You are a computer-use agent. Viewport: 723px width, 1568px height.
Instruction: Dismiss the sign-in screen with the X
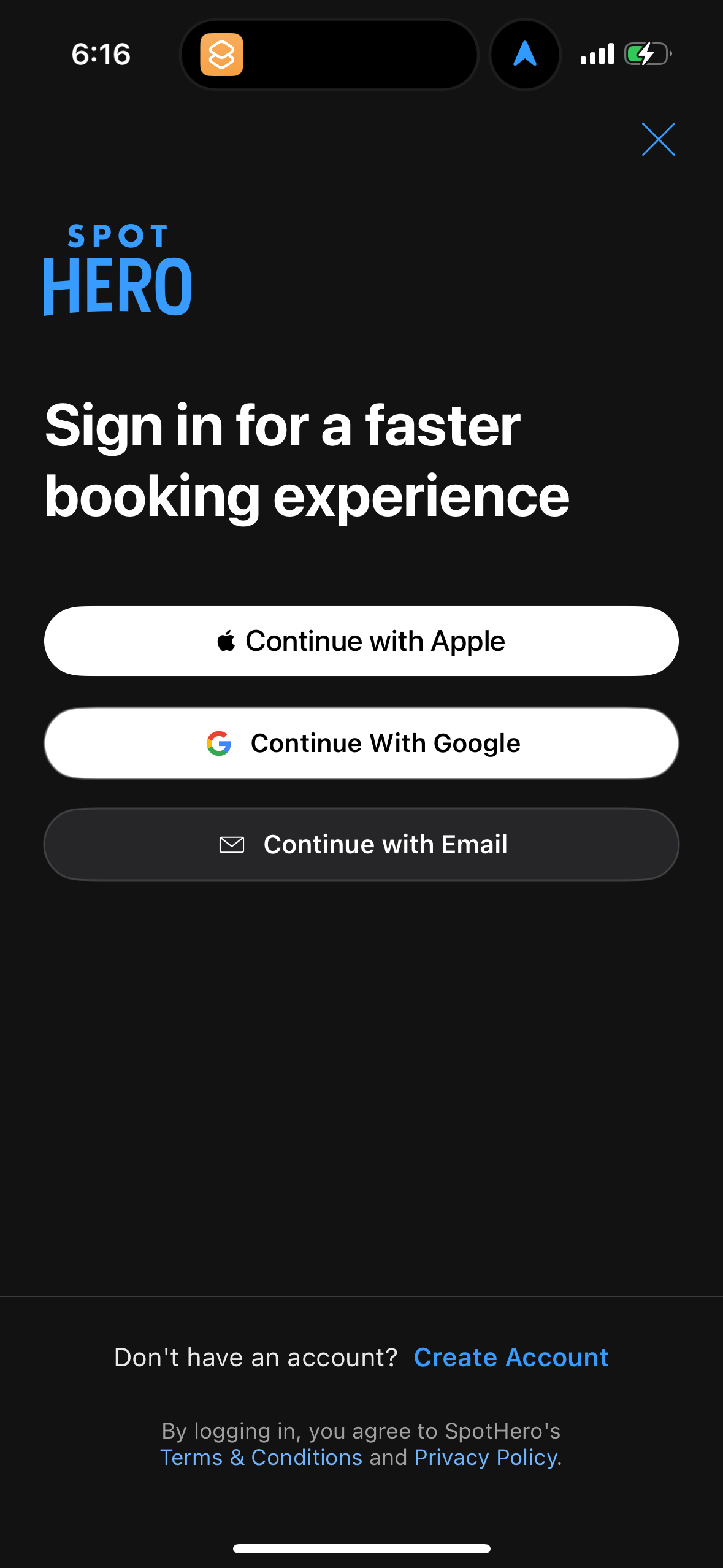(x=659, y=139)
